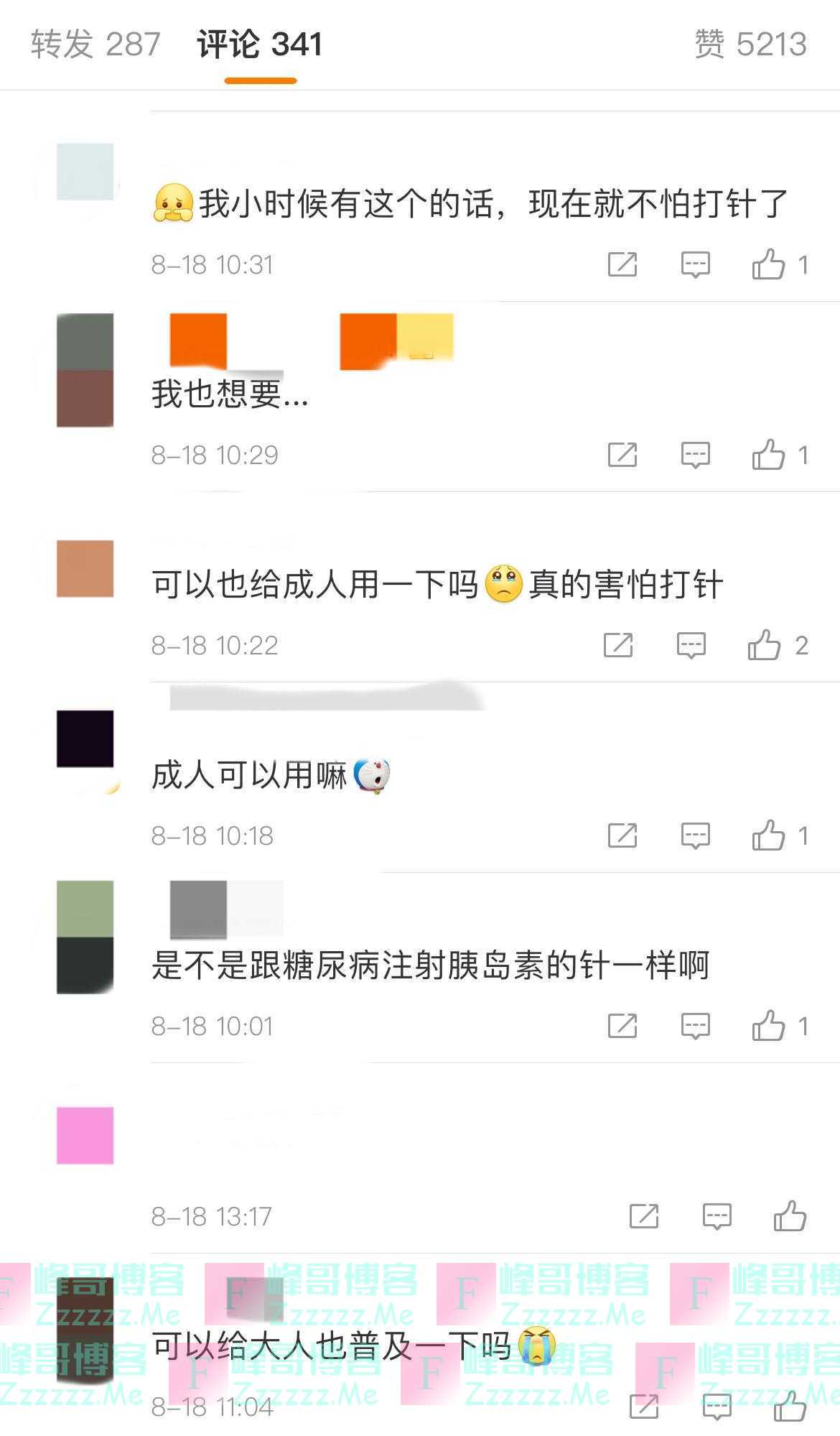Like the comment posted at 8-18 10:31
Viewport: 840px width, 1436px height.
tap(768, 264)
